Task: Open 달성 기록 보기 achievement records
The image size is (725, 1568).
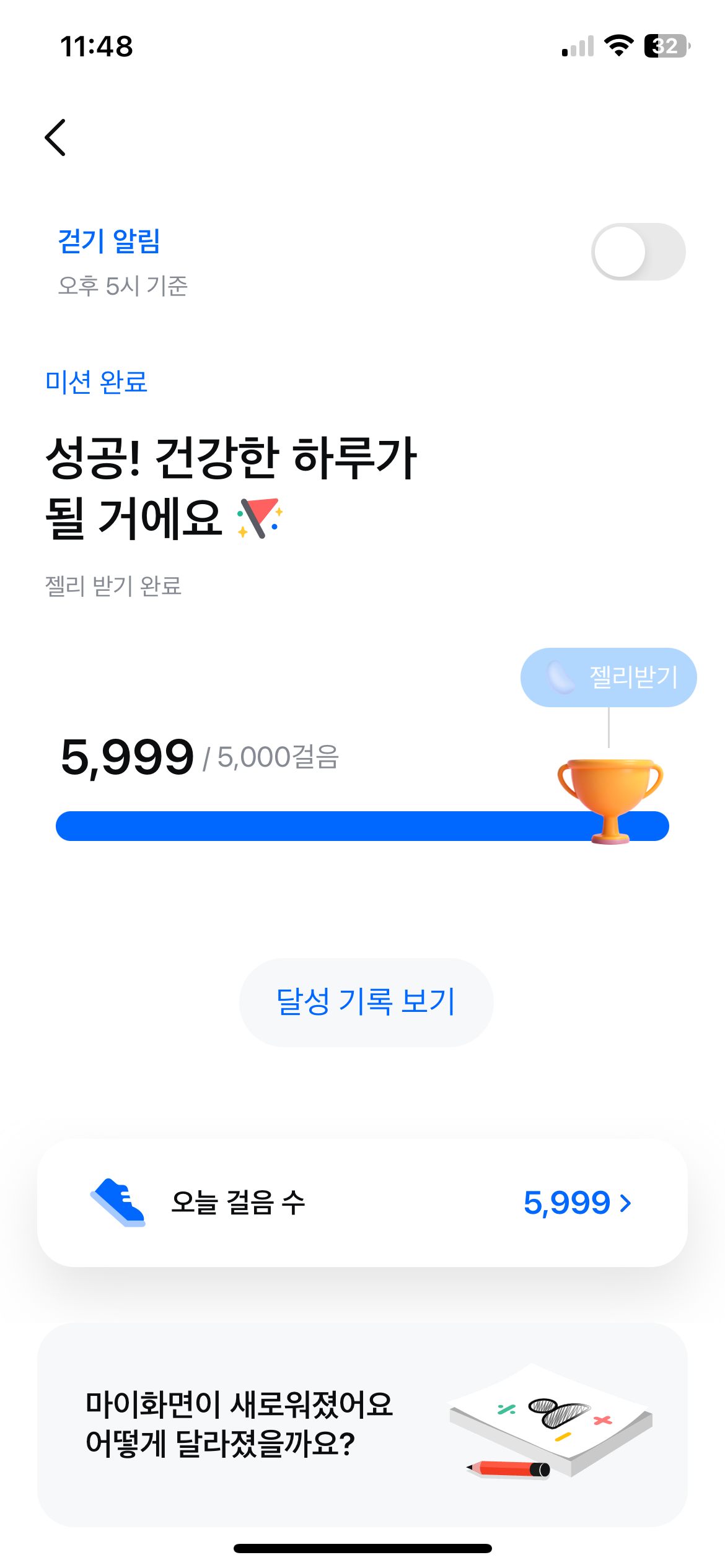Action: [366, 1003]
